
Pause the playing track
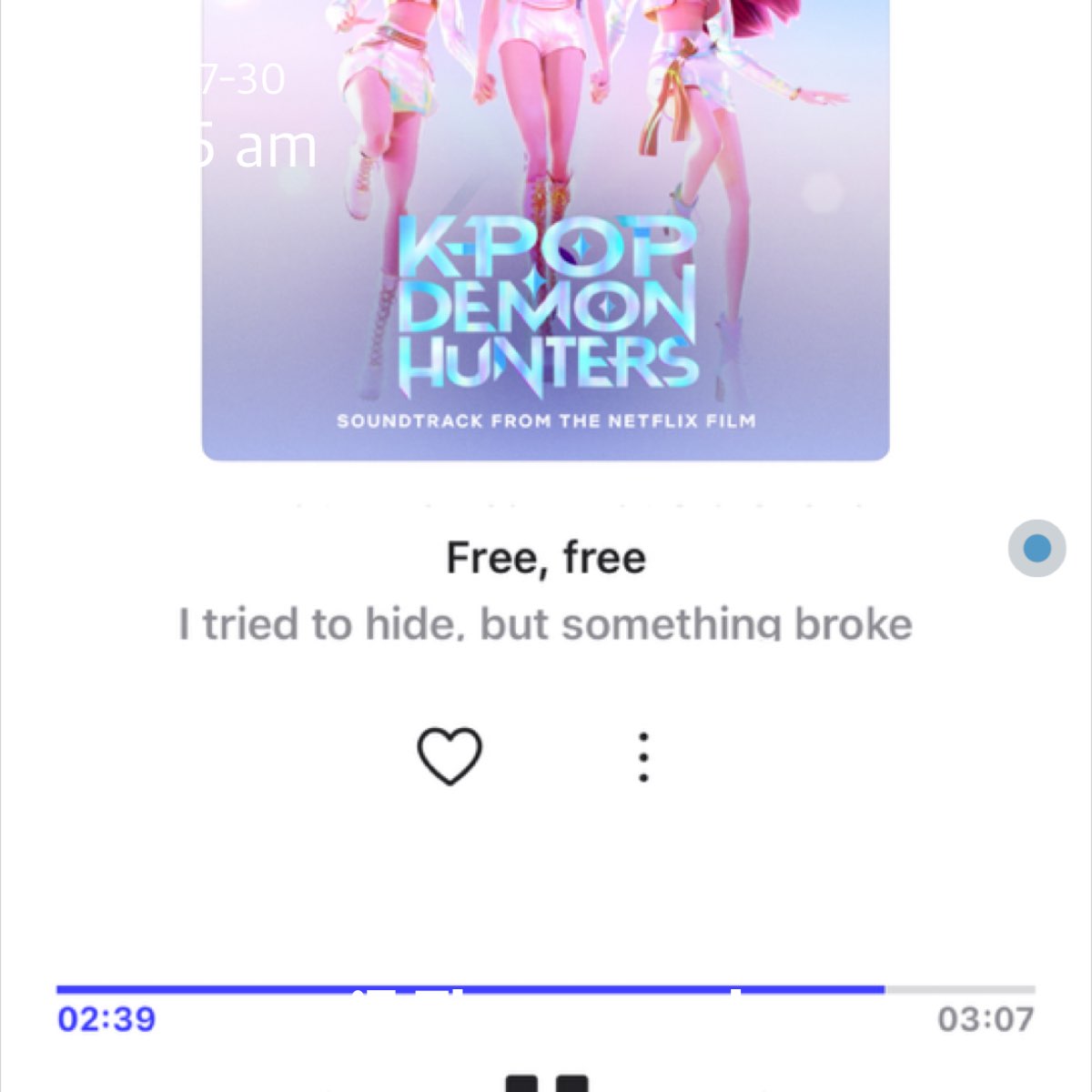coord(546,1082)
